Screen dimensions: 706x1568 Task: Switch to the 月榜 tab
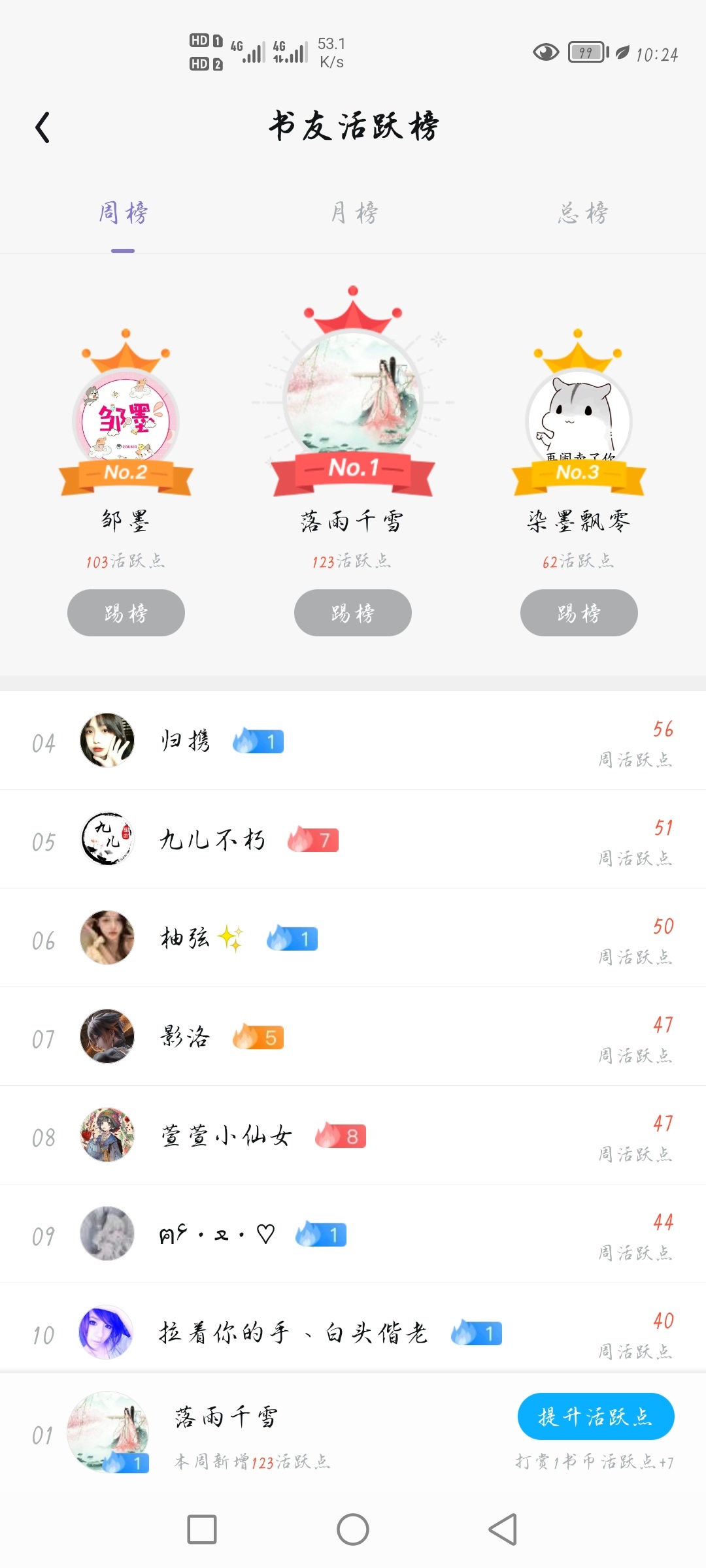[354, 213]
